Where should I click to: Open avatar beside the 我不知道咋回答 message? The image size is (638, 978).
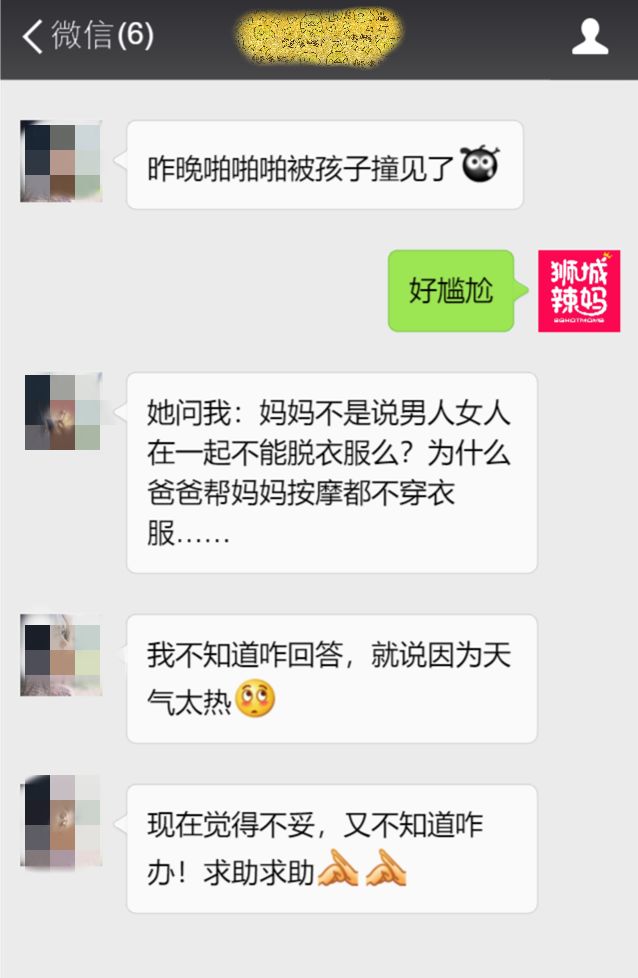tap(61, 655)
